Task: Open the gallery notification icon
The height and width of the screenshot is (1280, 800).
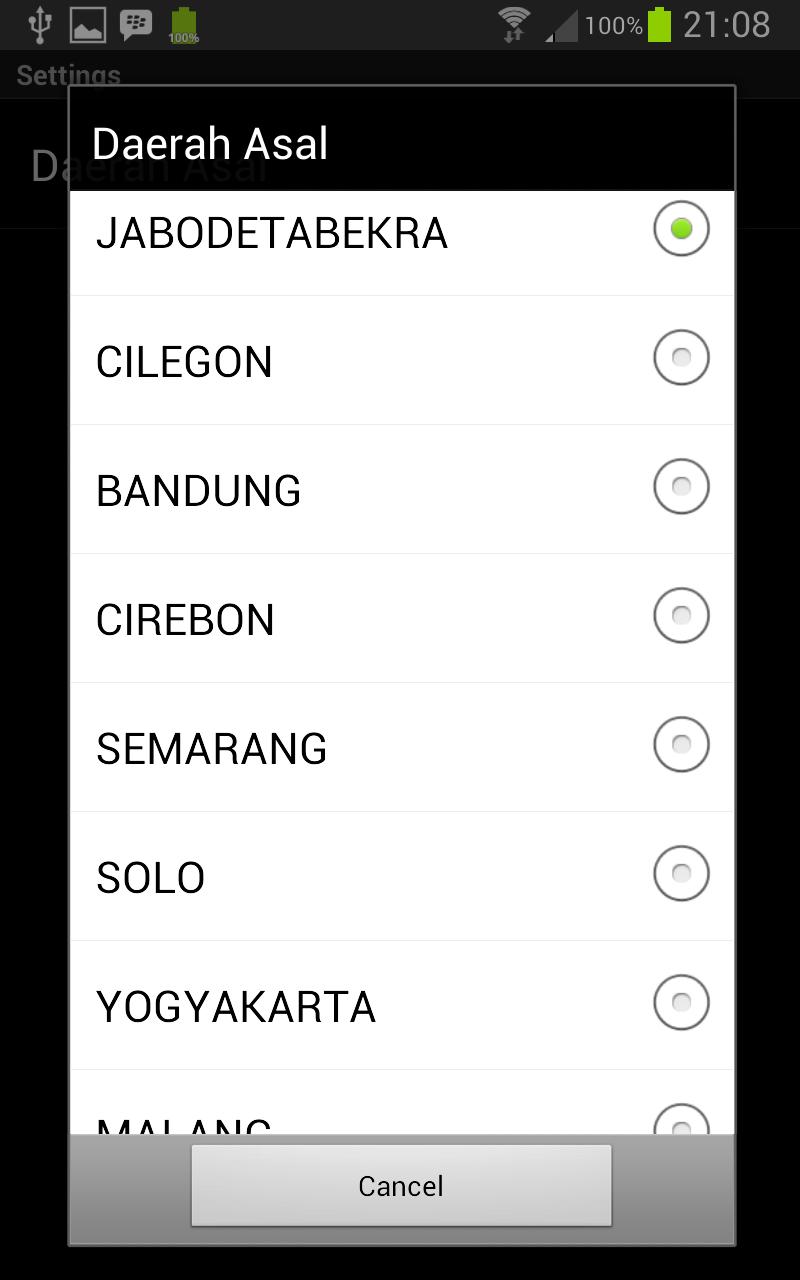Action: point(88,24)
